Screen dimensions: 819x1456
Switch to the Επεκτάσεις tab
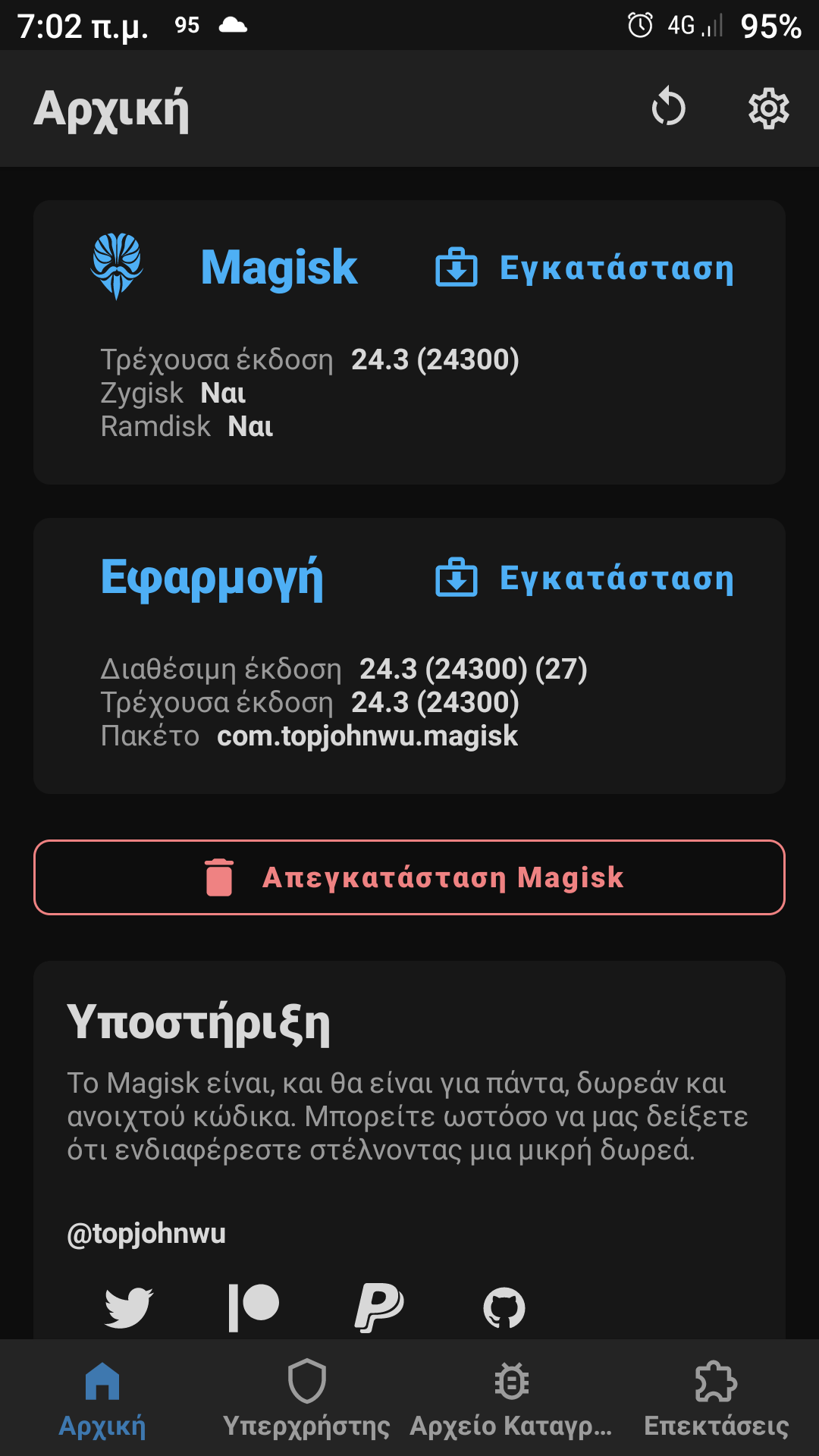point(716,1399)
